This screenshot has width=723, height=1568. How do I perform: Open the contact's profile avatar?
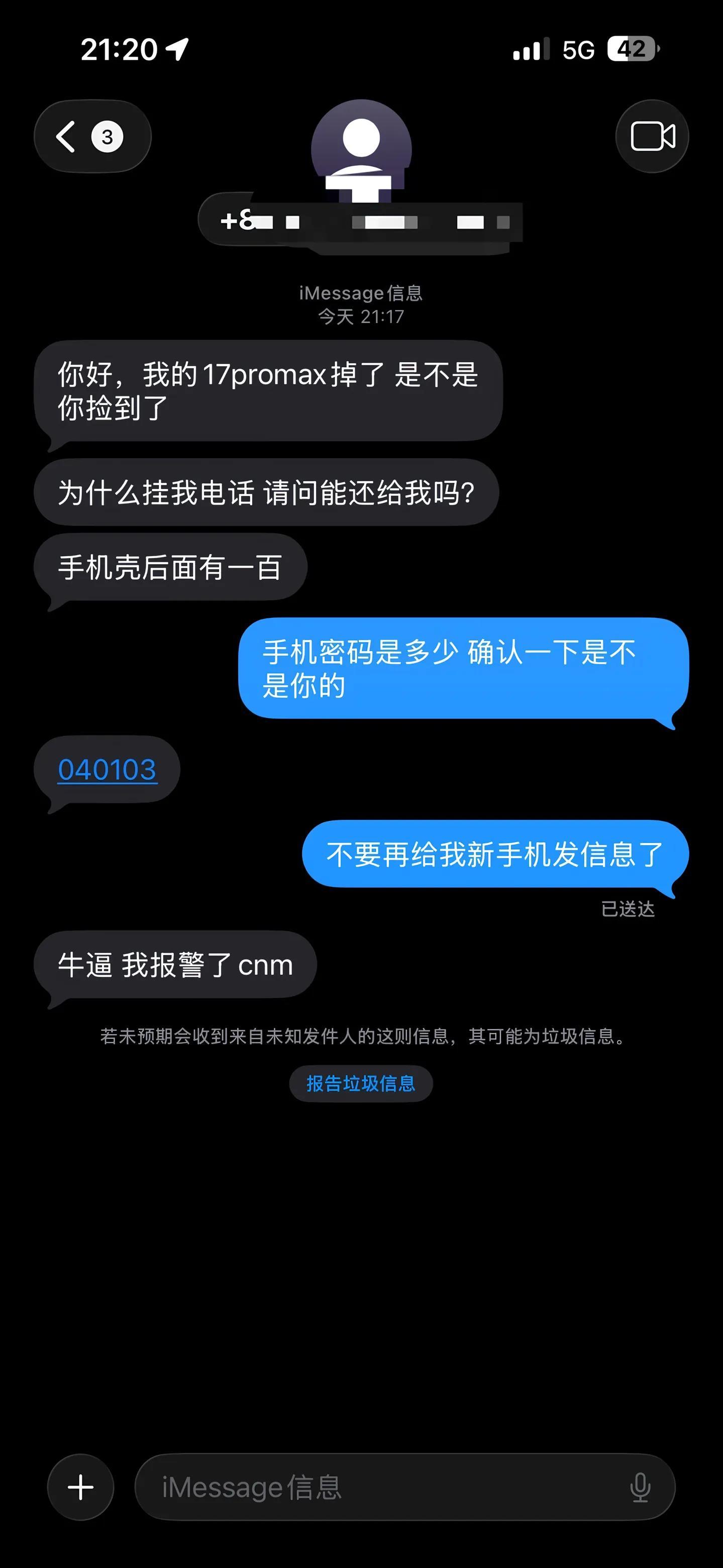pyautogui.click(x=362, y=149)
